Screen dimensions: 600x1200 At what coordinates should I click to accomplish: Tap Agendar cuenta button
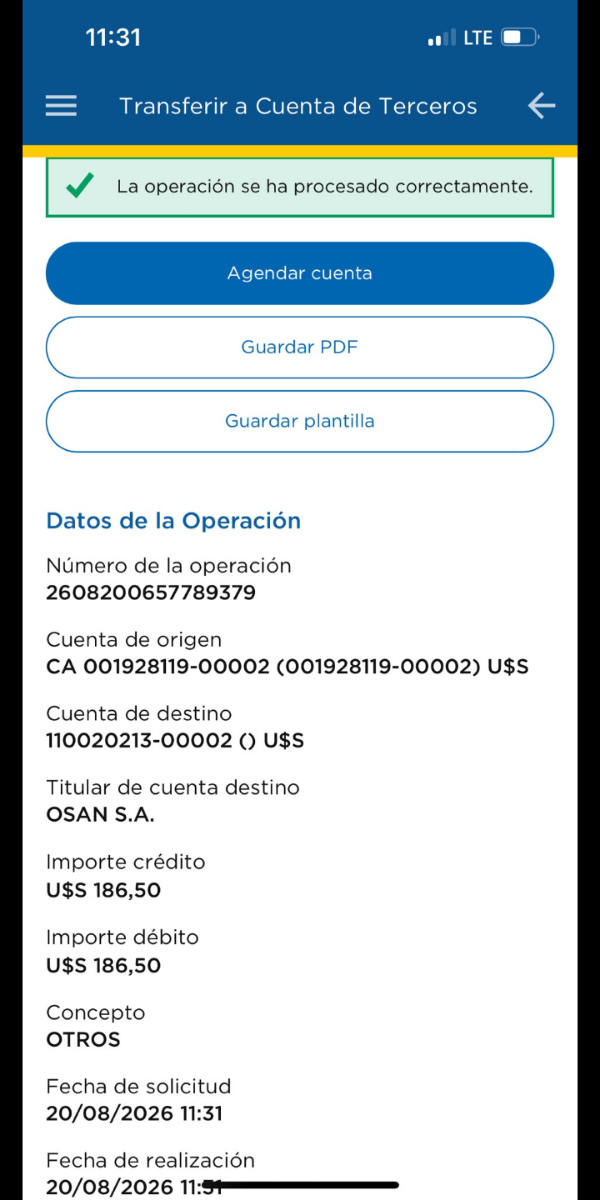[300, 273]
